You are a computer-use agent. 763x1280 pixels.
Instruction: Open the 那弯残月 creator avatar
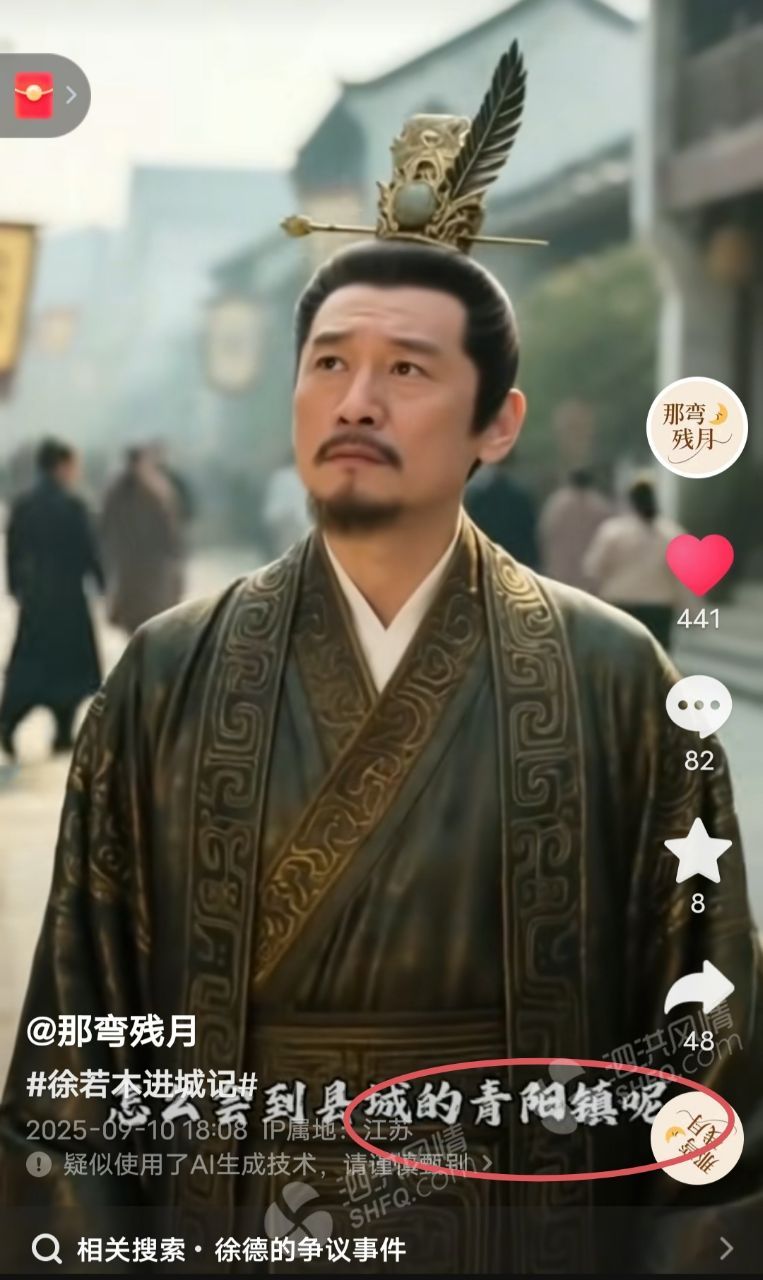click(697, 427)
